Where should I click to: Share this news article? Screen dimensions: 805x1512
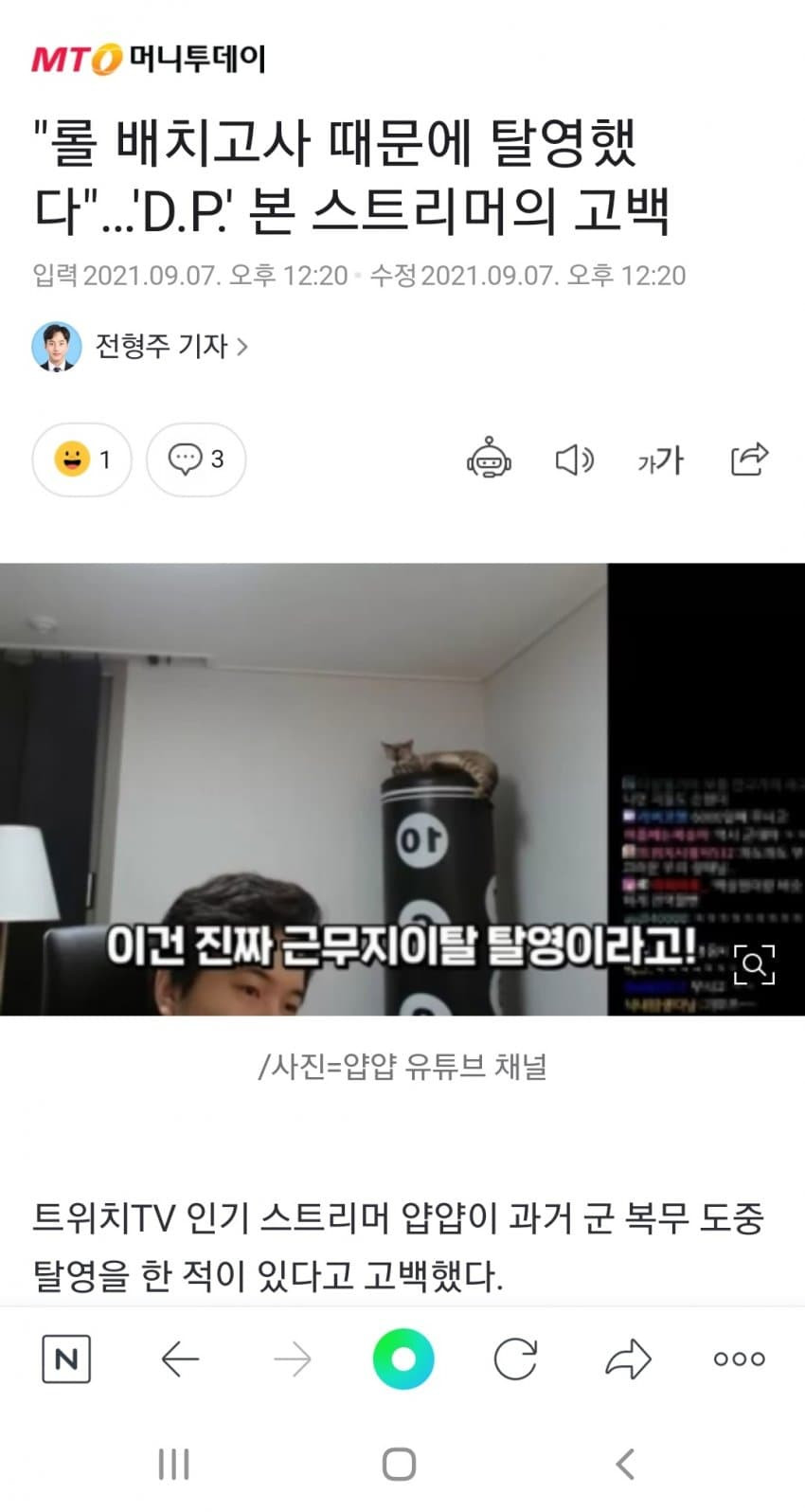pyautogui.click(x=749, y=459)
